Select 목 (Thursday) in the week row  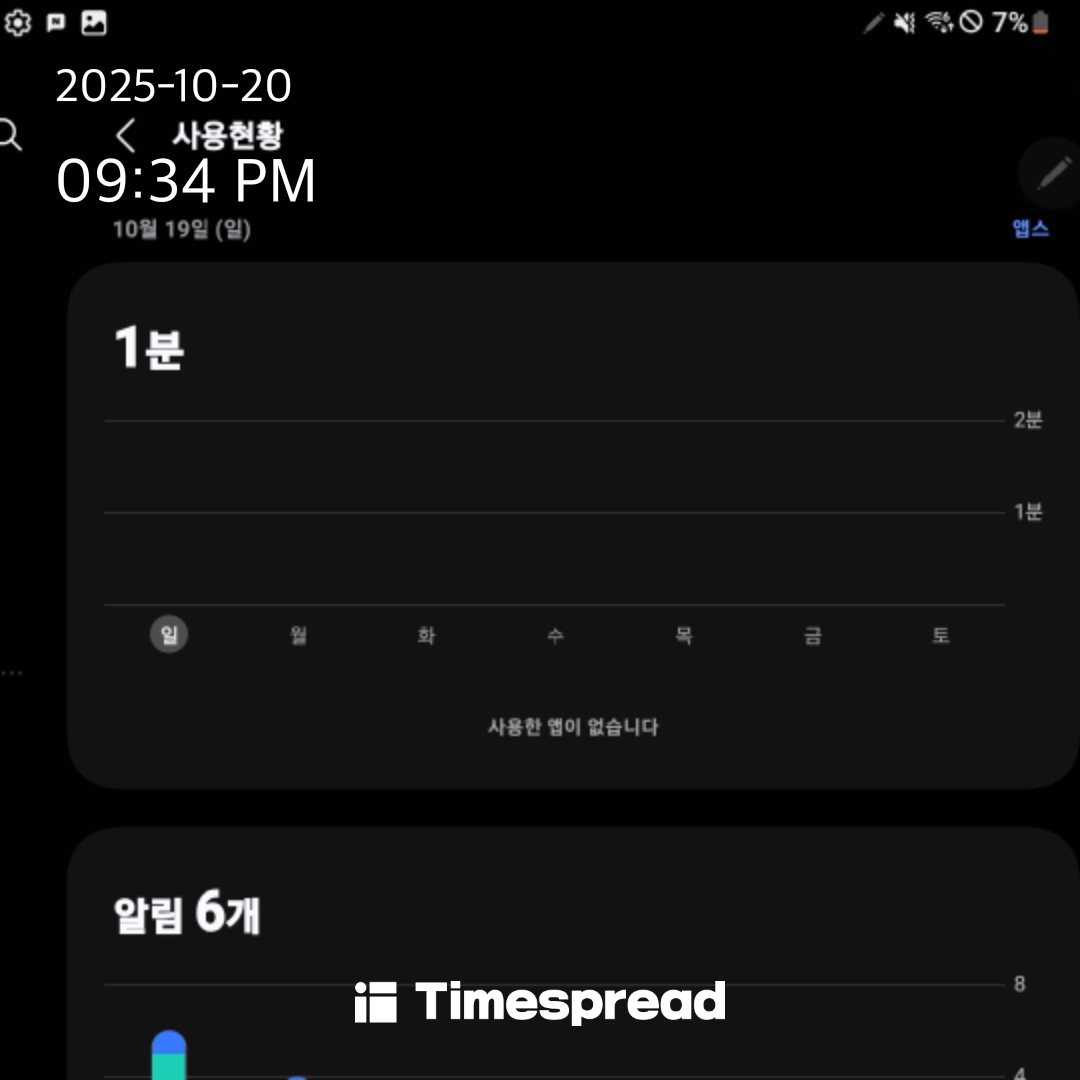click(683, 635)
